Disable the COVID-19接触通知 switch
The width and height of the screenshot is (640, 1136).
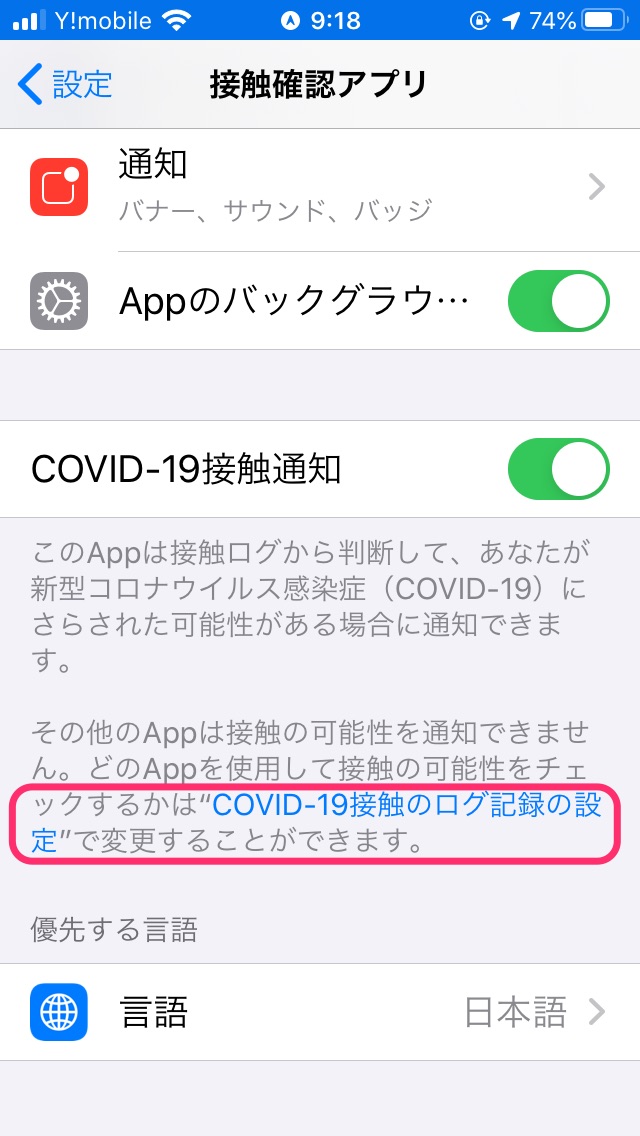558,469
